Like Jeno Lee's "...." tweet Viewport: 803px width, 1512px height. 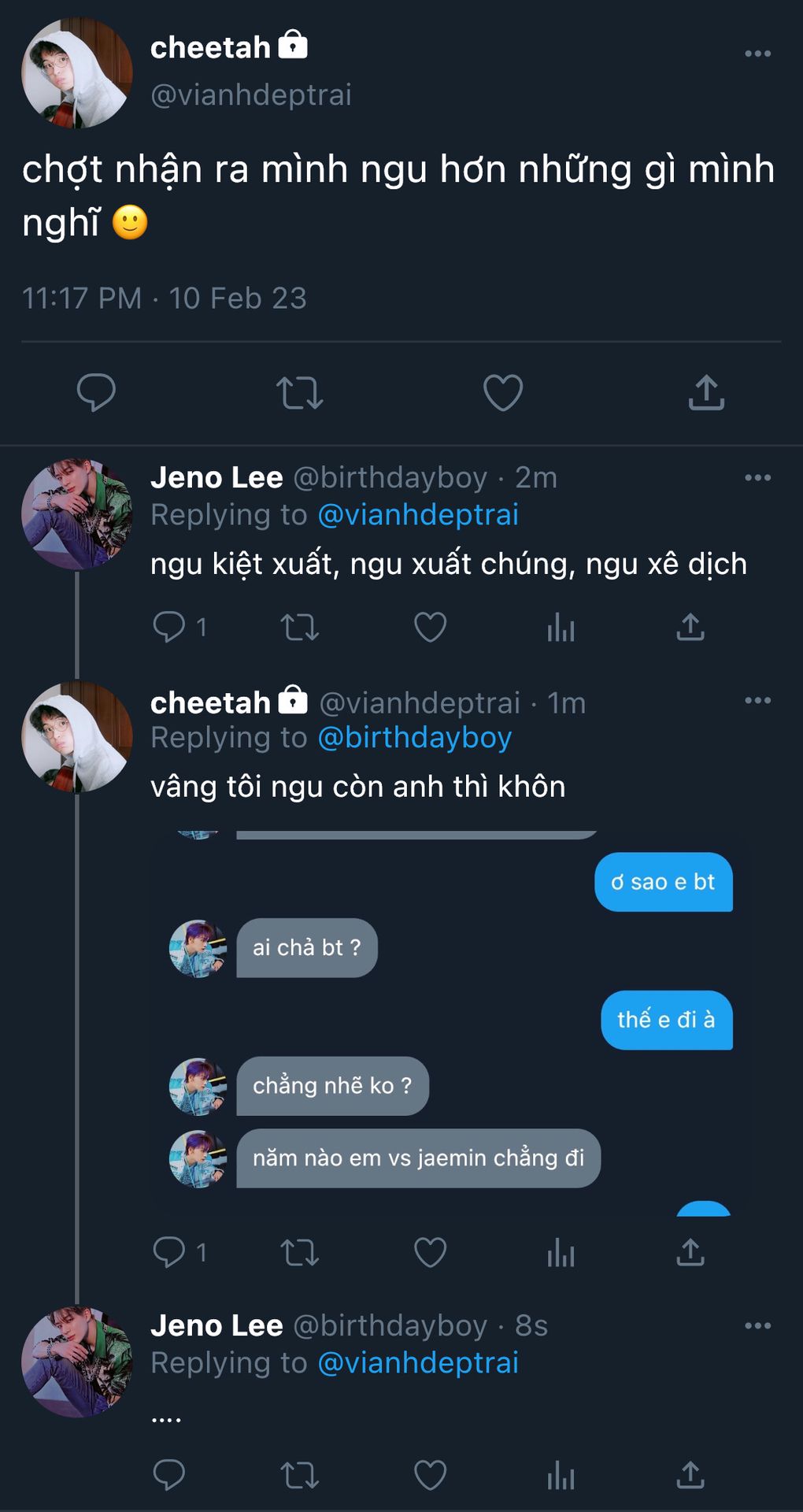point(430,1475)
